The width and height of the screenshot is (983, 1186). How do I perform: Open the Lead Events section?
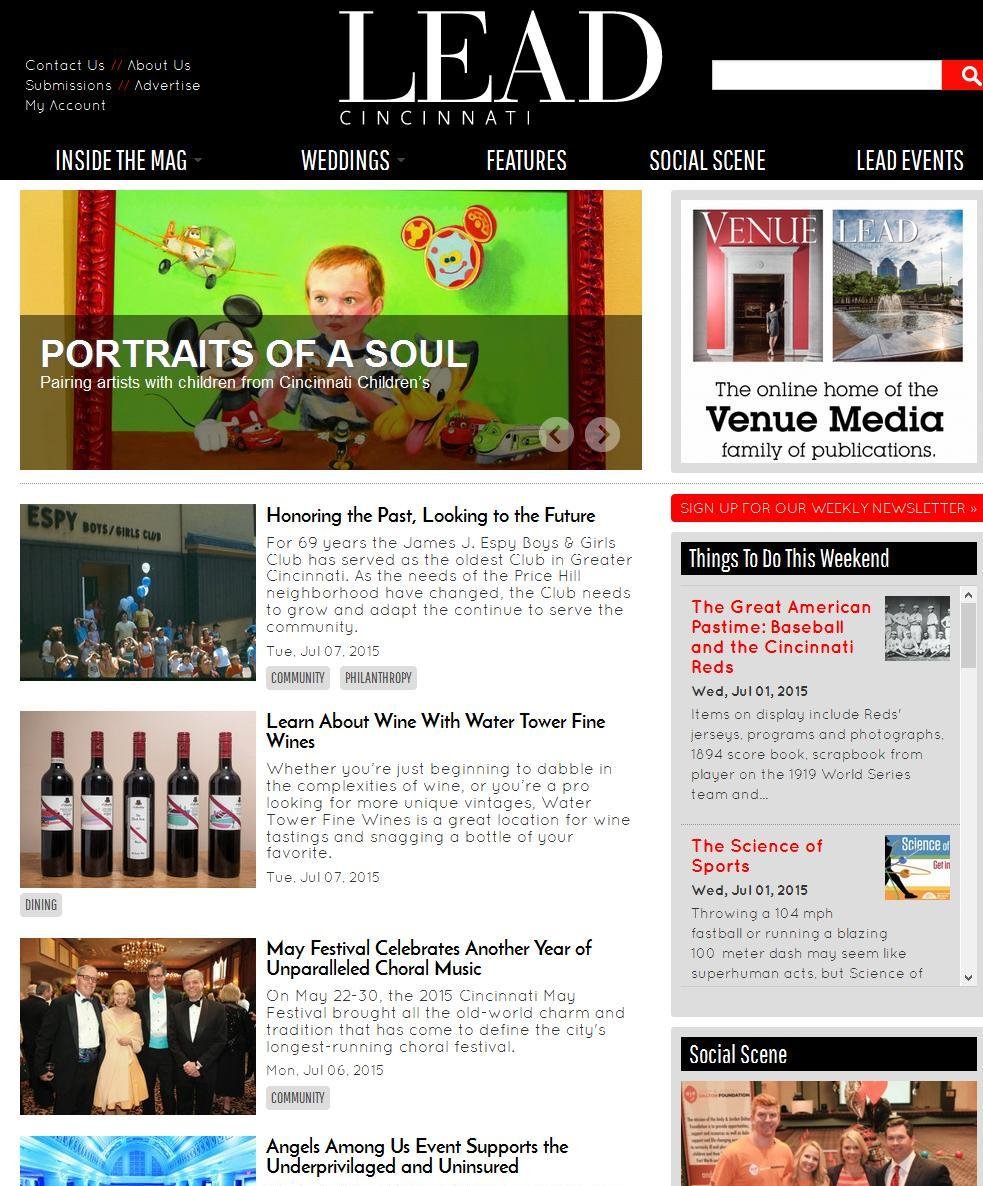point(909,160)
